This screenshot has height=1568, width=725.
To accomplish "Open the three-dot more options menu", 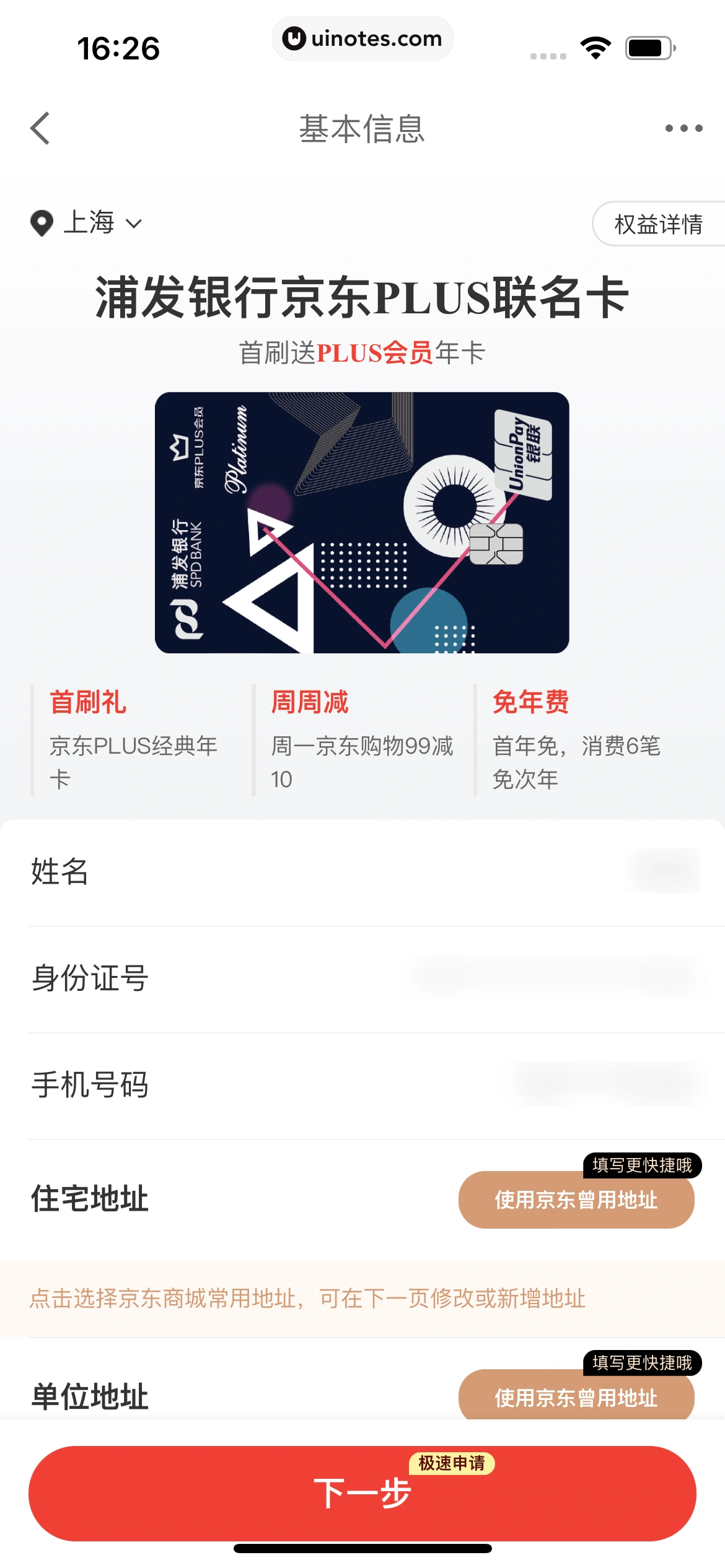I will pyautogui.click(x=683, y=129).
